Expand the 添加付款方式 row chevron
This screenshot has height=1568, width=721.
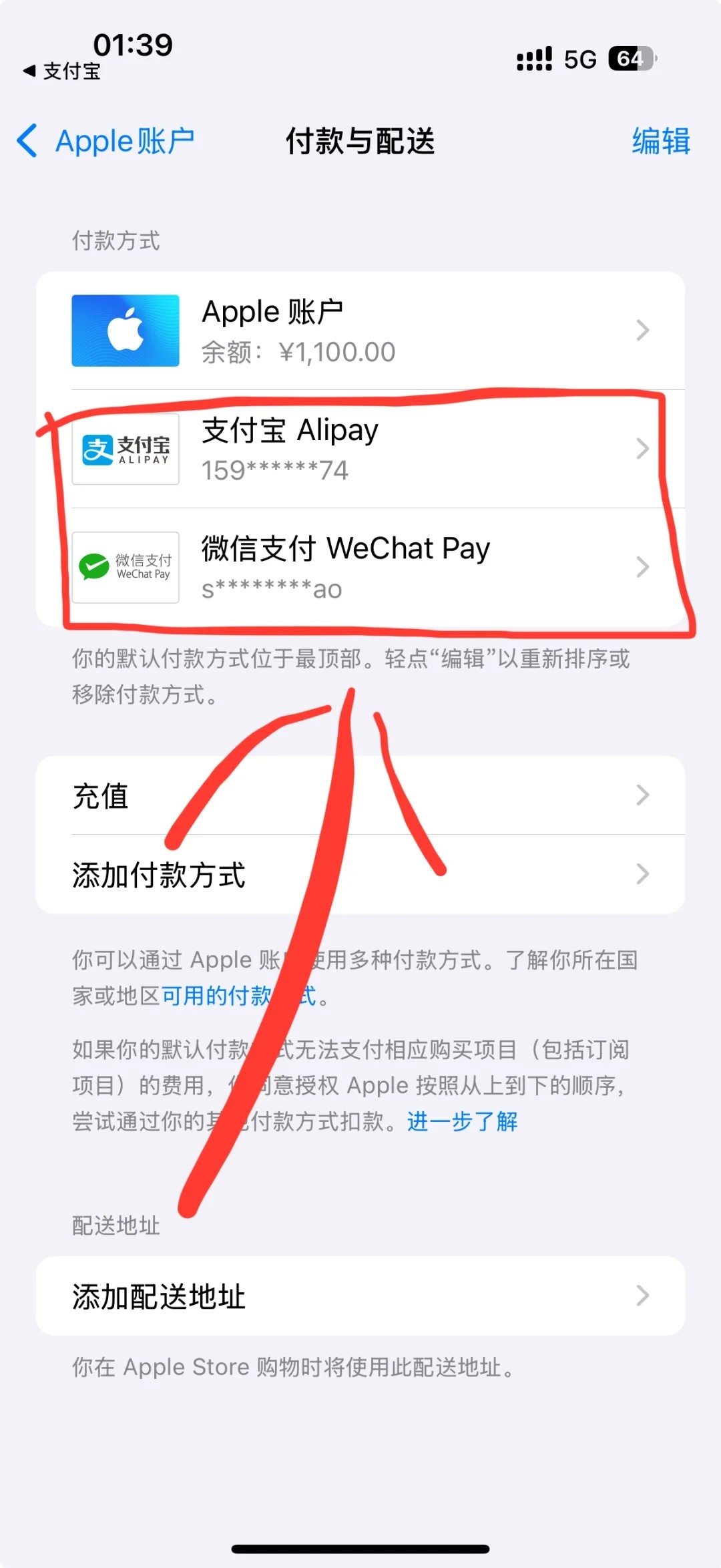(643, 873)
